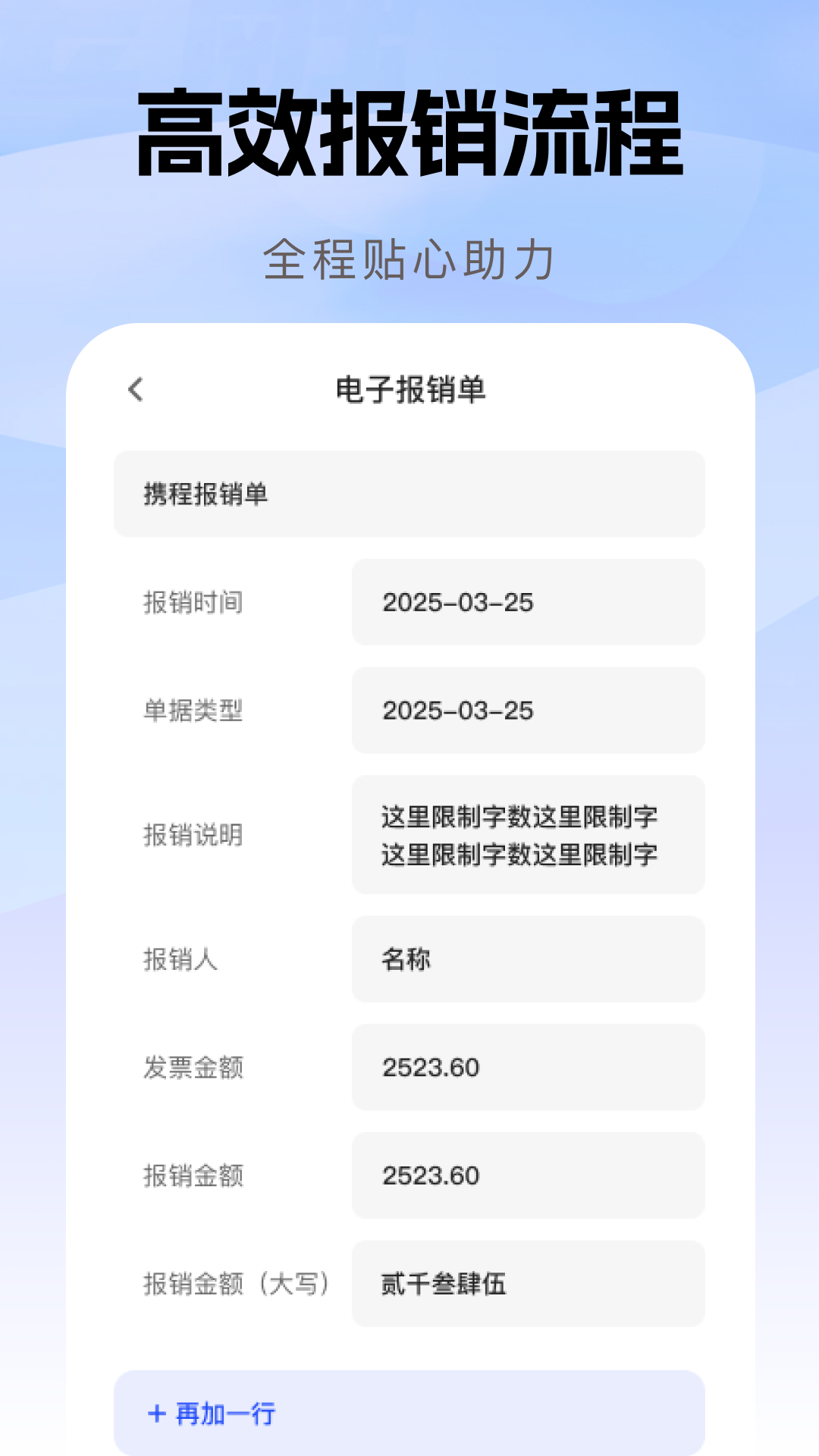Select the 发票金额 label on the left
Image resolution: width=819 pixels, height=1456 pixels.
point(193,1068)
